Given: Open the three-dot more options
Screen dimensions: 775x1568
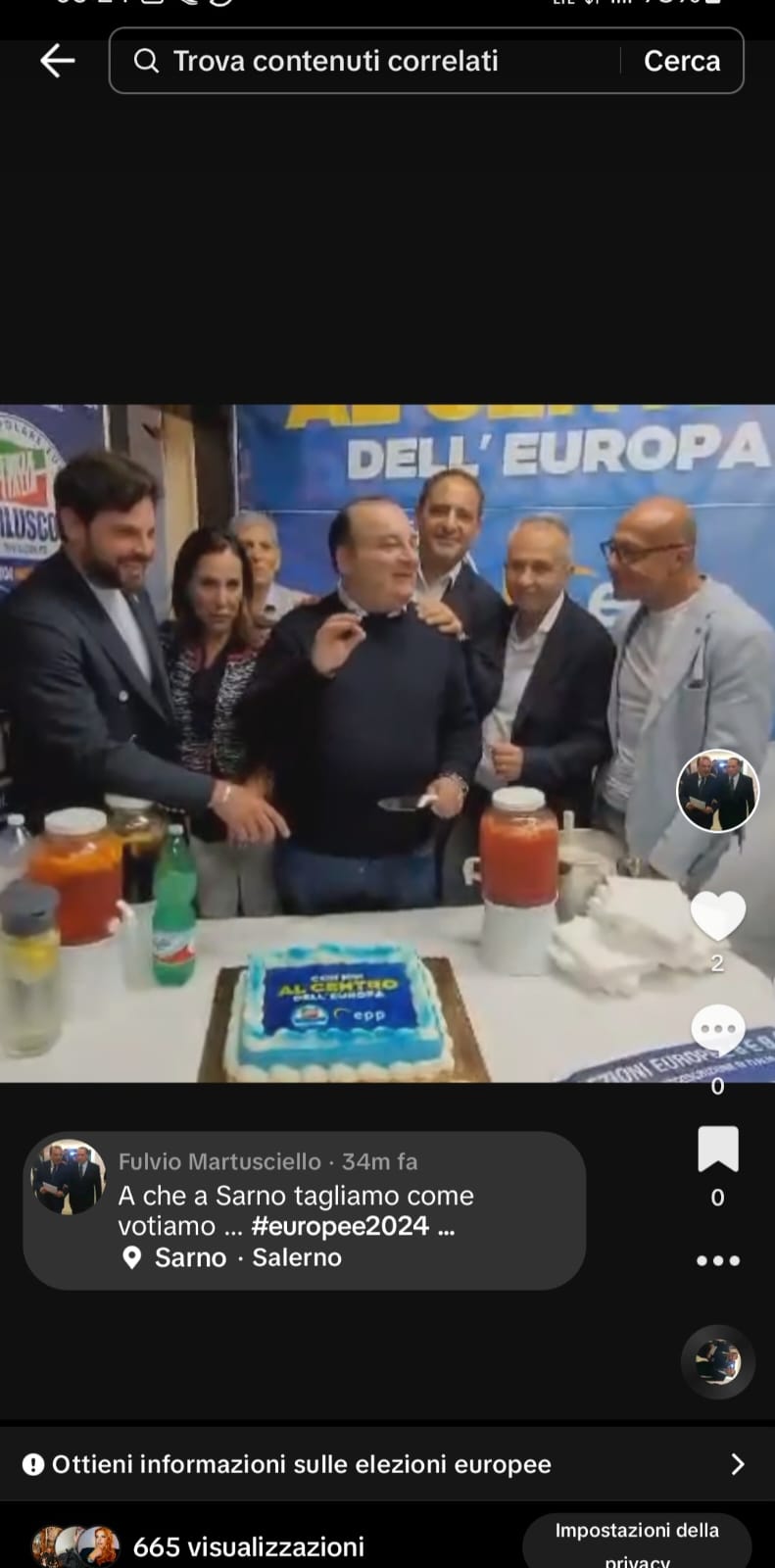Looking at the screenshot, I should tap(717, 1260).
